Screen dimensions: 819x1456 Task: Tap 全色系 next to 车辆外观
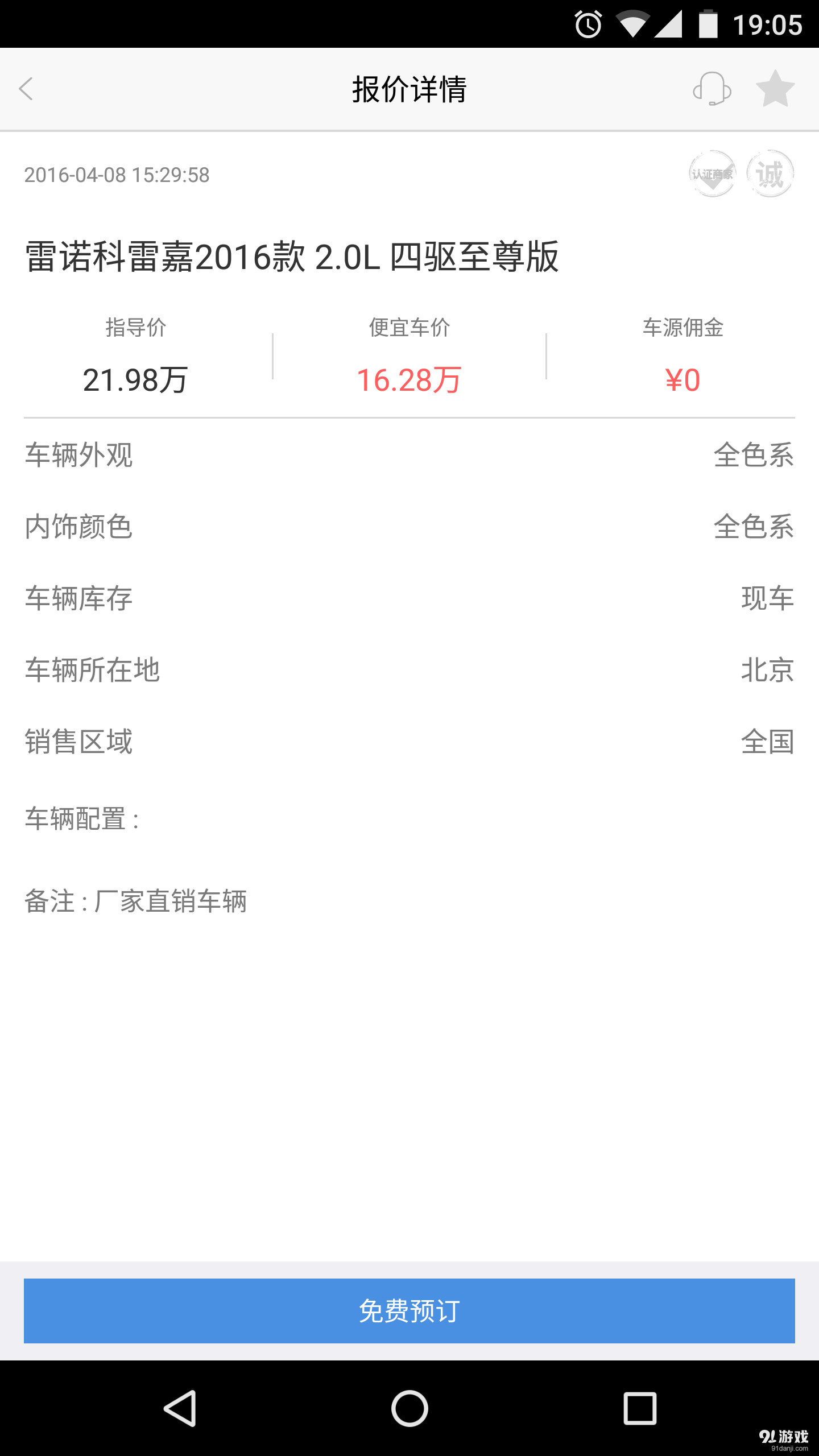[x=754, y=456]
